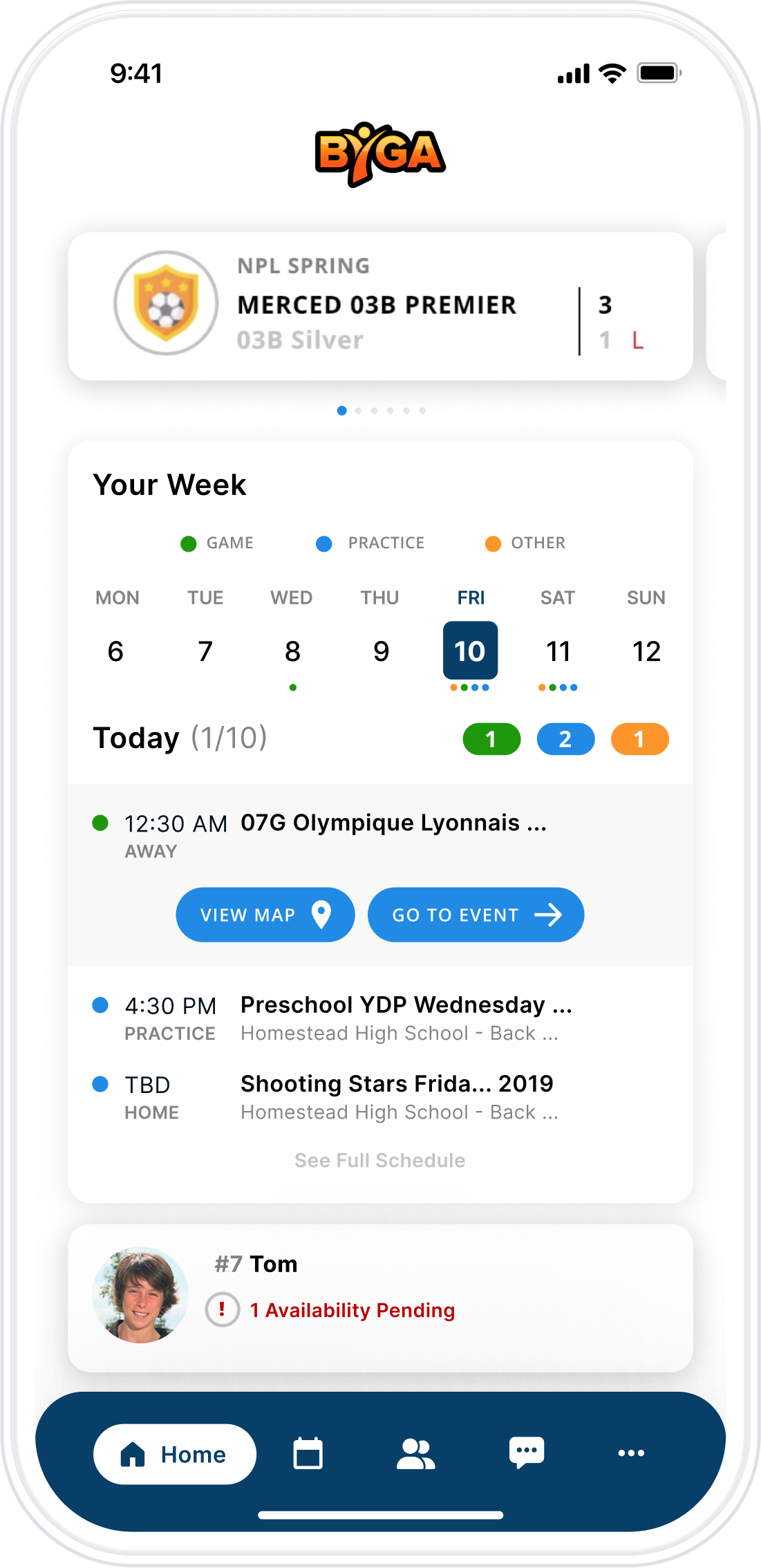Open the more options tab
This screenshot has width=761, height=1568.
click(x=631, y=1453)
